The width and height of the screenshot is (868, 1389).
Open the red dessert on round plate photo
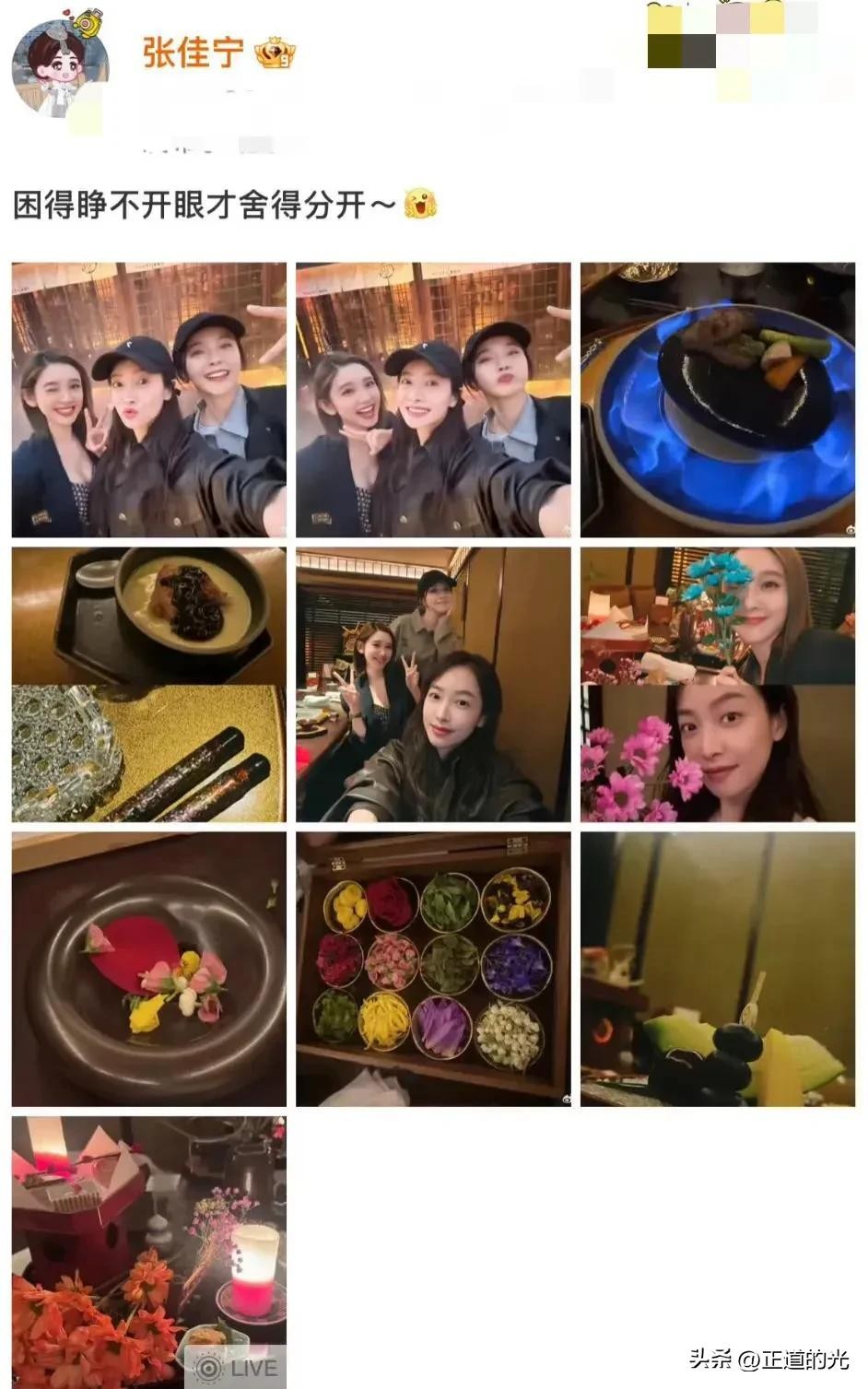click(149, 970)
